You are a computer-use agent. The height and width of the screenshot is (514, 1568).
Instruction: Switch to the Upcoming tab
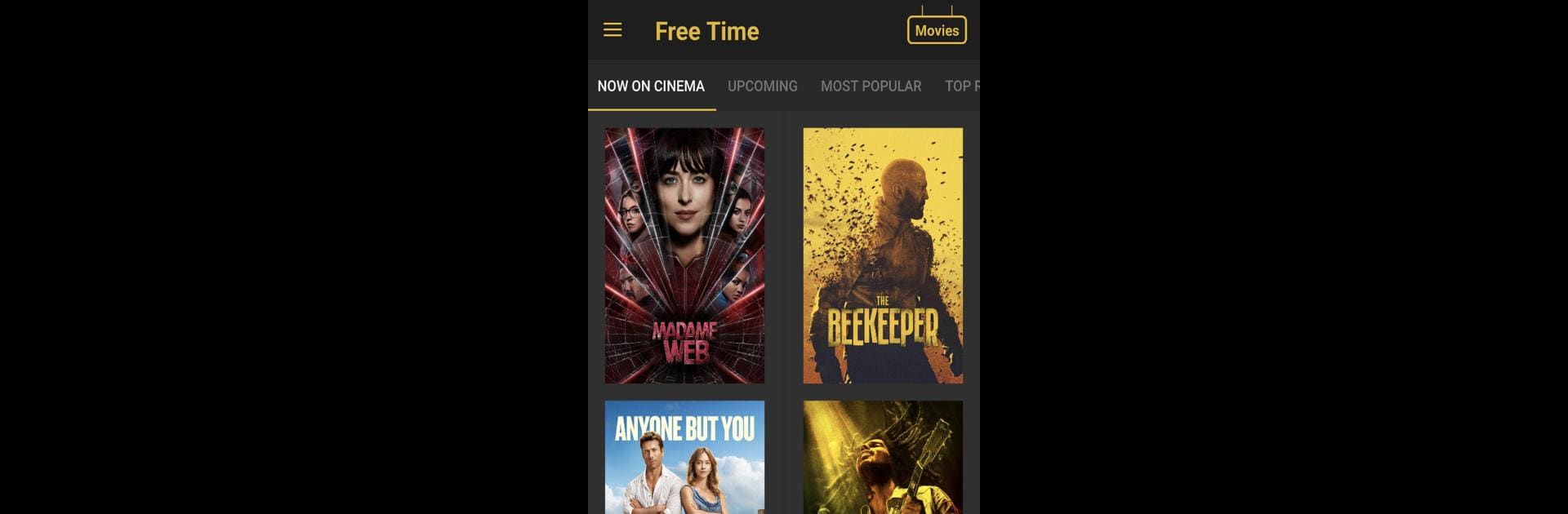tap(762, 86)
